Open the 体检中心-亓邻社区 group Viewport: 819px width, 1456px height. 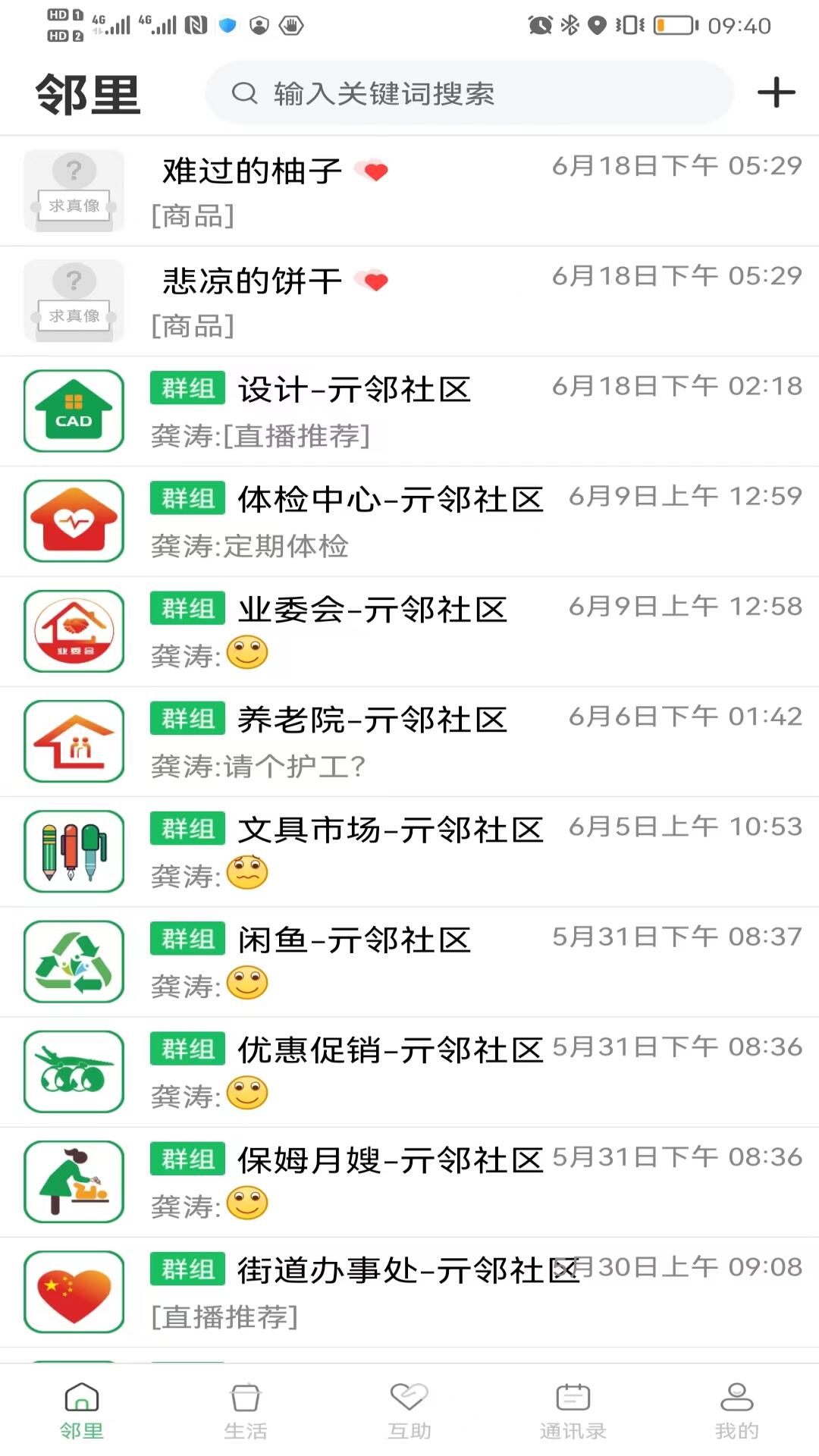[x=409, y=521]
